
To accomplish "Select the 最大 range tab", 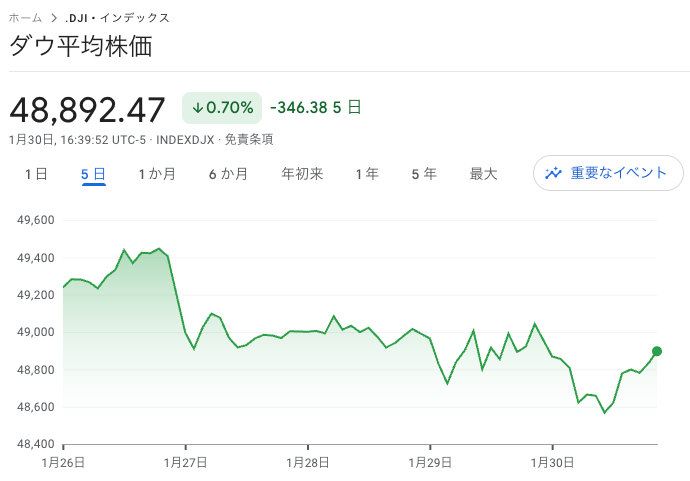I will 484,174.
